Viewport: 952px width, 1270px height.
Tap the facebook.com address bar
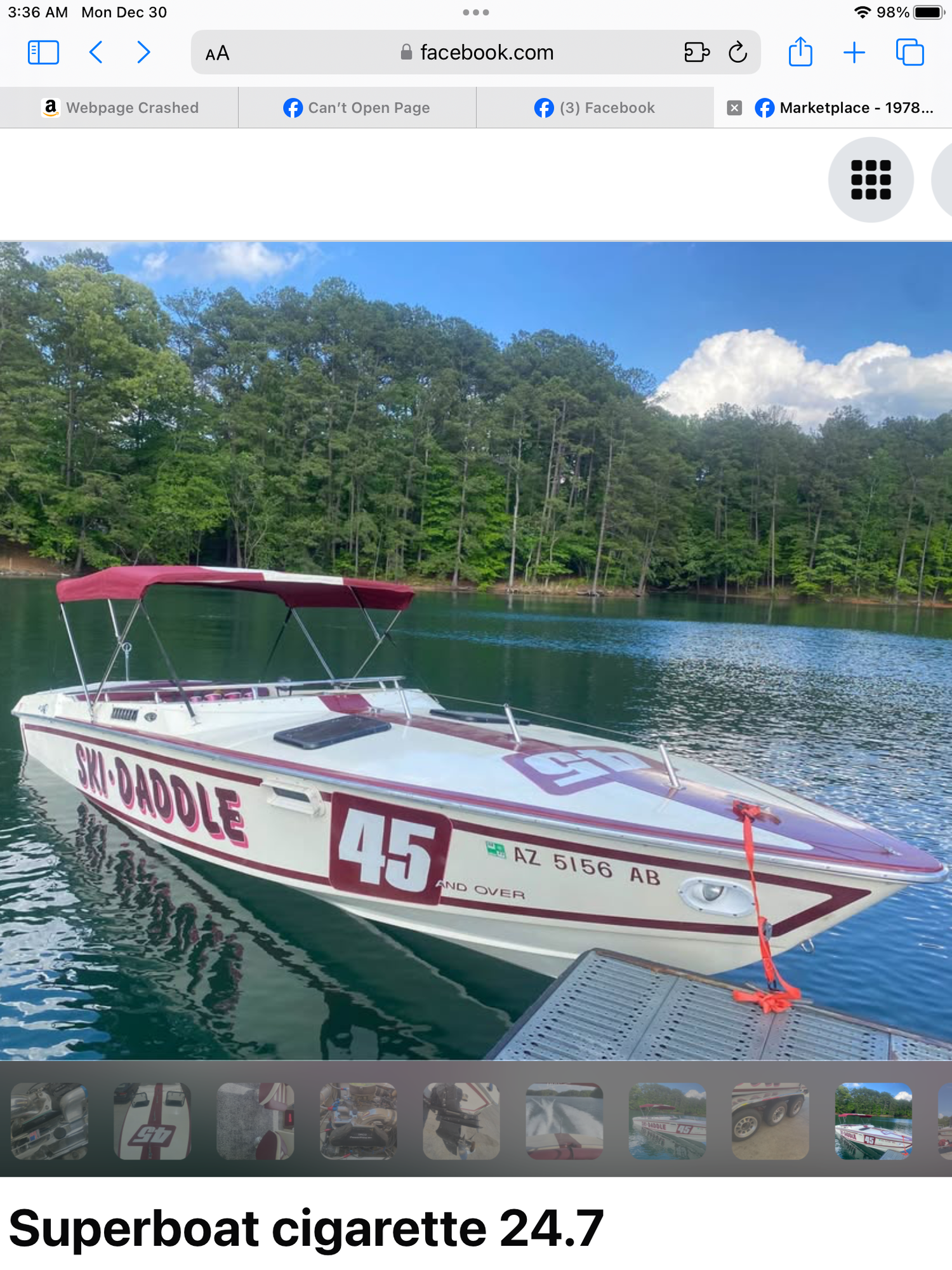pos(476,52)
